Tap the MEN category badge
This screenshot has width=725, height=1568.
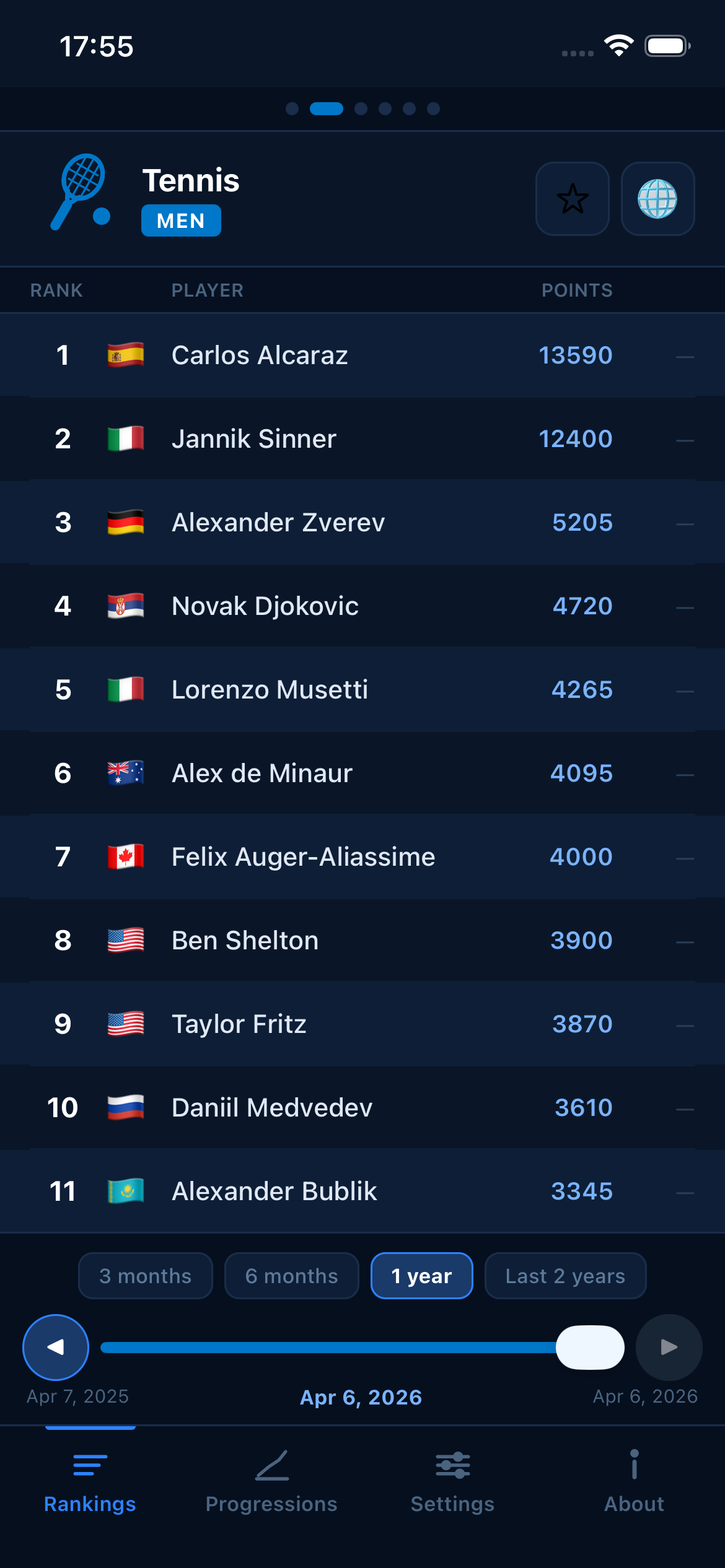point(180,220)
